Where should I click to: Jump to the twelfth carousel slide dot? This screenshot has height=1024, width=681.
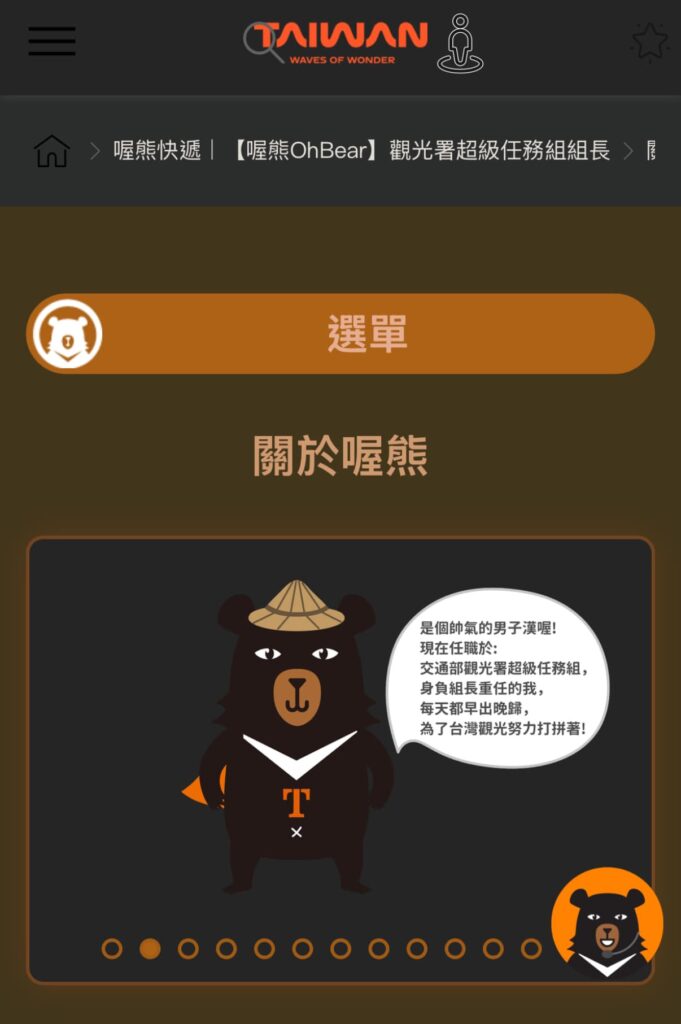tap(531, 948)
